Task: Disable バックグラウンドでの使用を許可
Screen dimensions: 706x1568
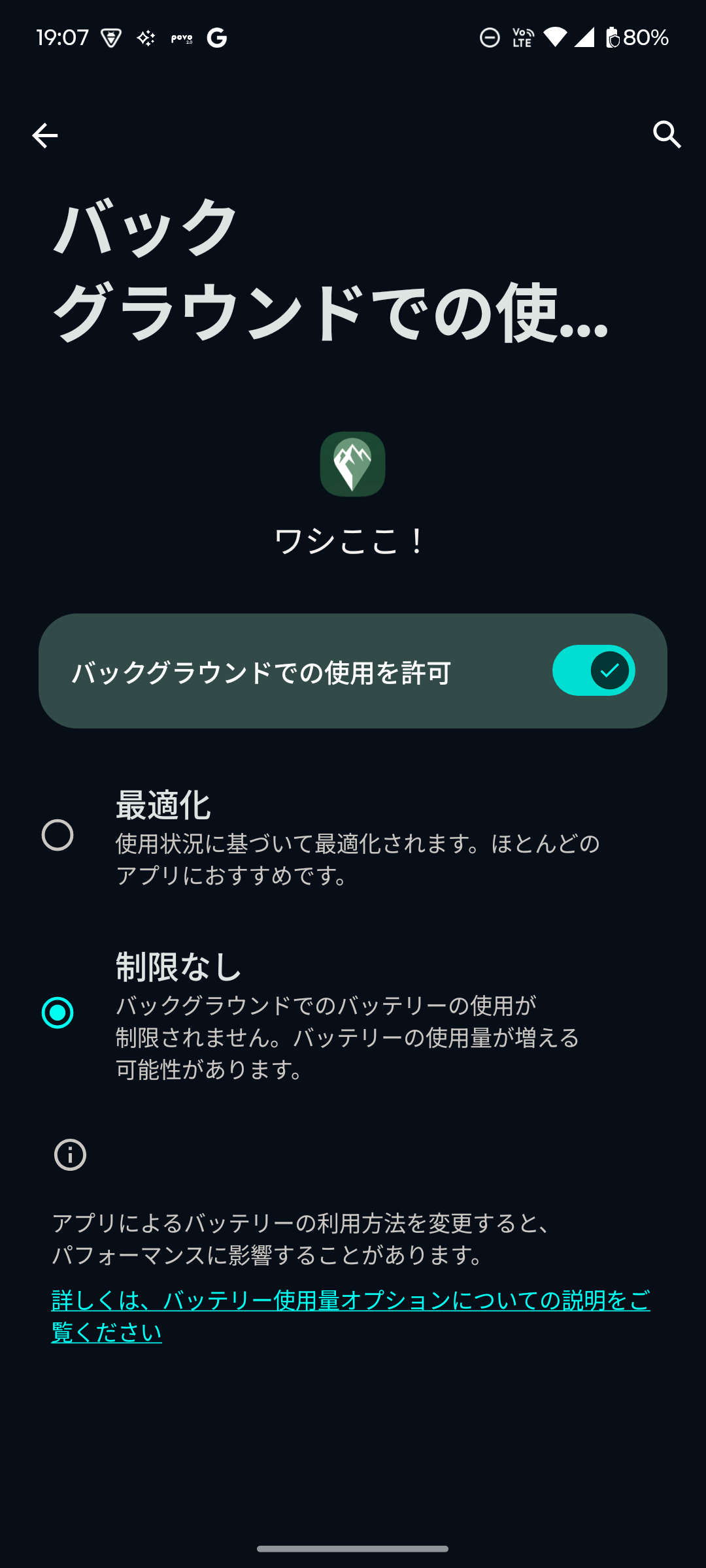Action: pyautogui.click(x=594, y=670)
